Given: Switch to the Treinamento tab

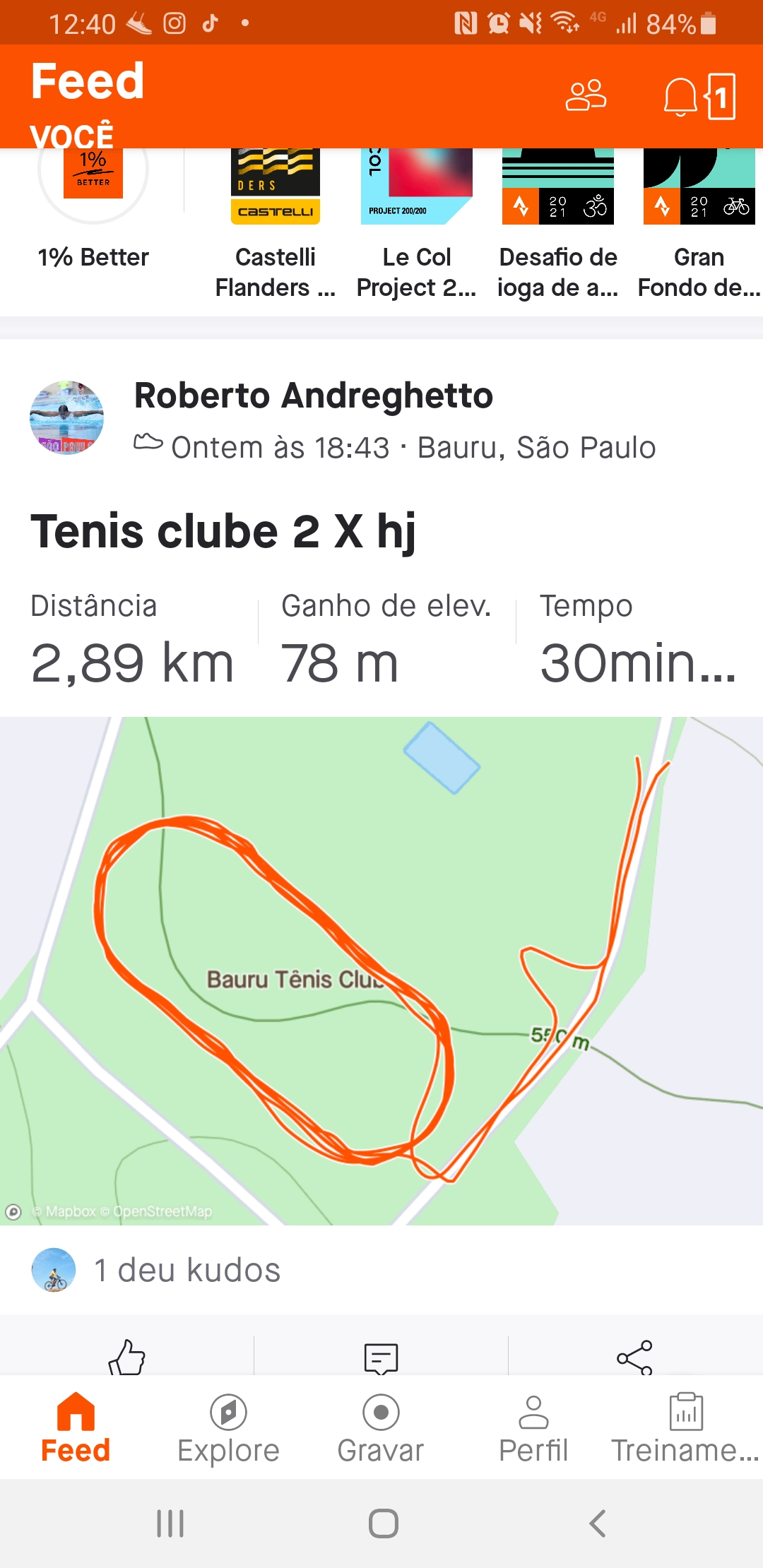Looking at the screenshot, I should [685, 1428].
